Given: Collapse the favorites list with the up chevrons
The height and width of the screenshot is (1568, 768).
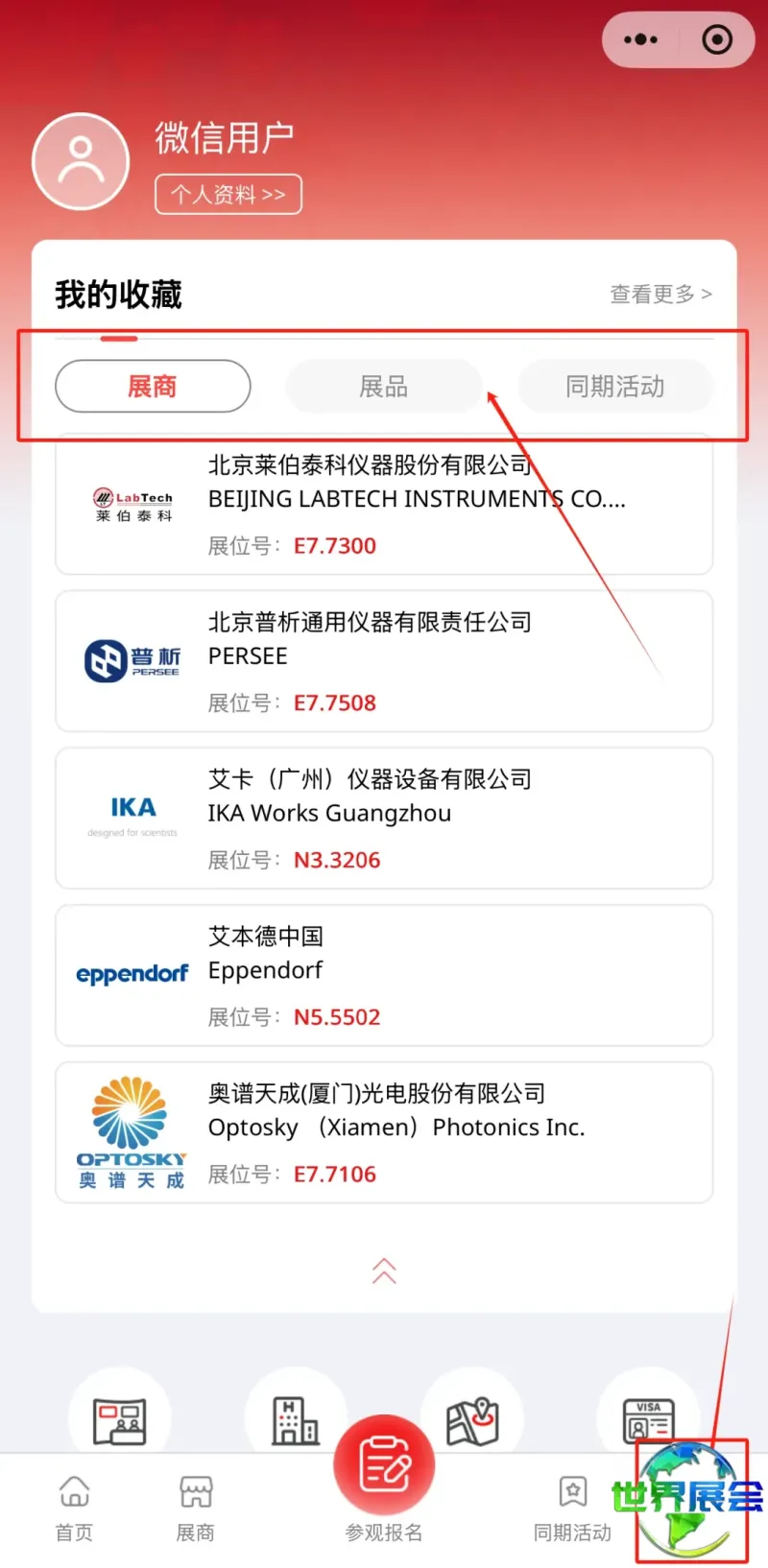Looking at the screenshot, I should (x=384, y=1270).
